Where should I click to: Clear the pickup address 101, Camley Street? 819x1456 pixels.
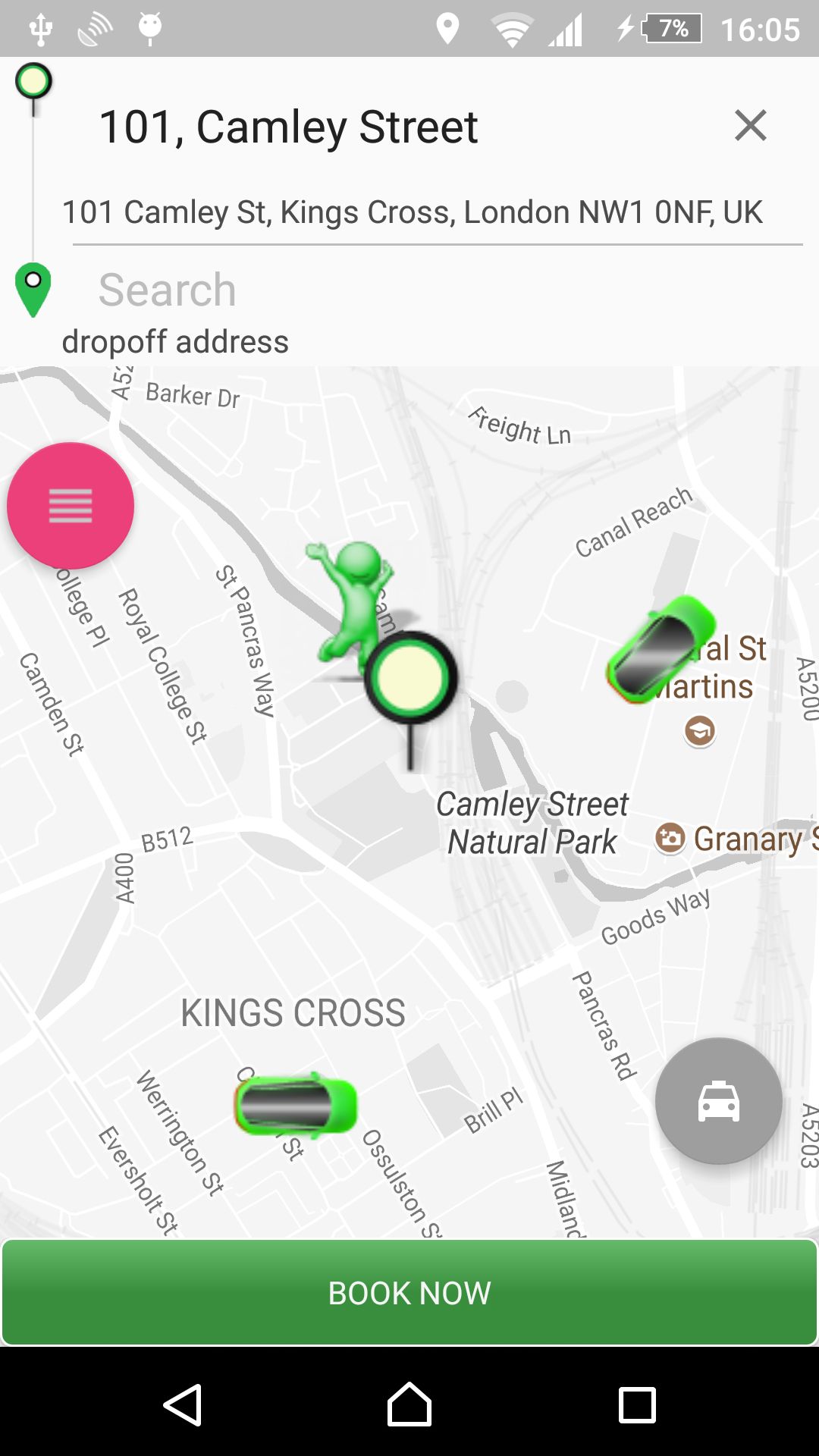pyautogui.click(x=750, y=126)
